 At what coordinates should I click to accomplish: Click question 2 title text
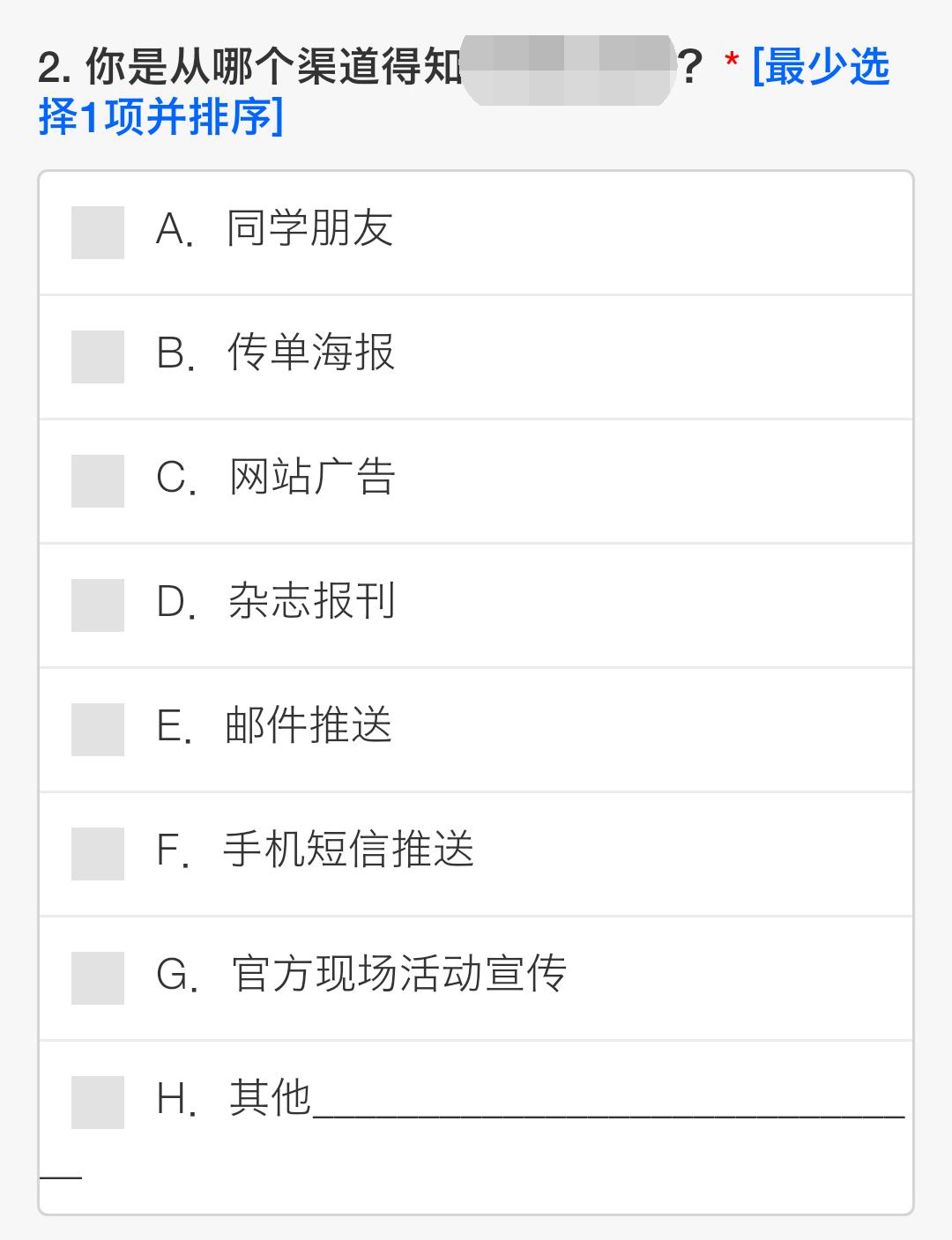[247, 63]
